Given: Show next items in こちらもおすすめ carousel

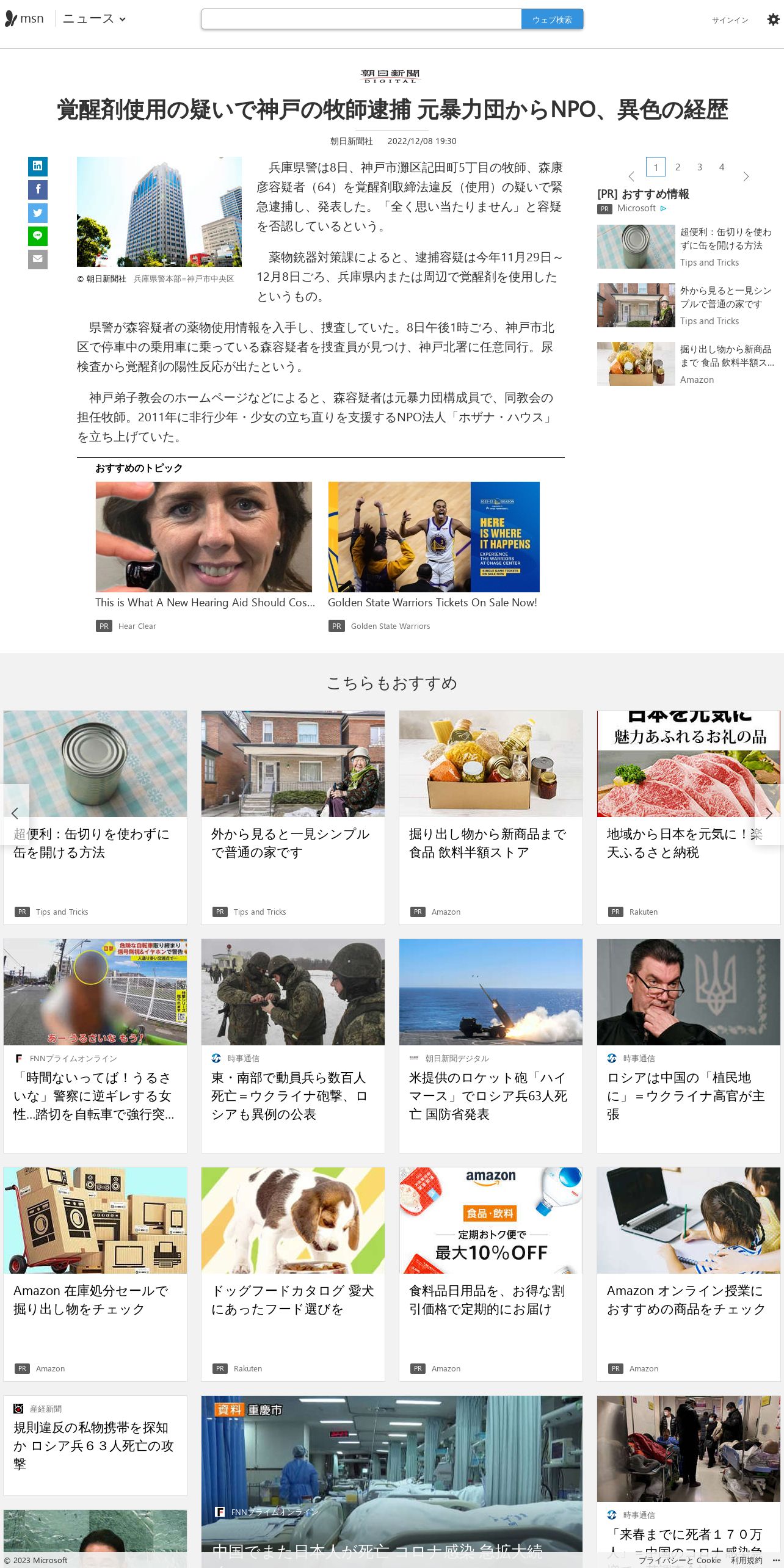Looking at the screenshot, I should click(769, 814).
